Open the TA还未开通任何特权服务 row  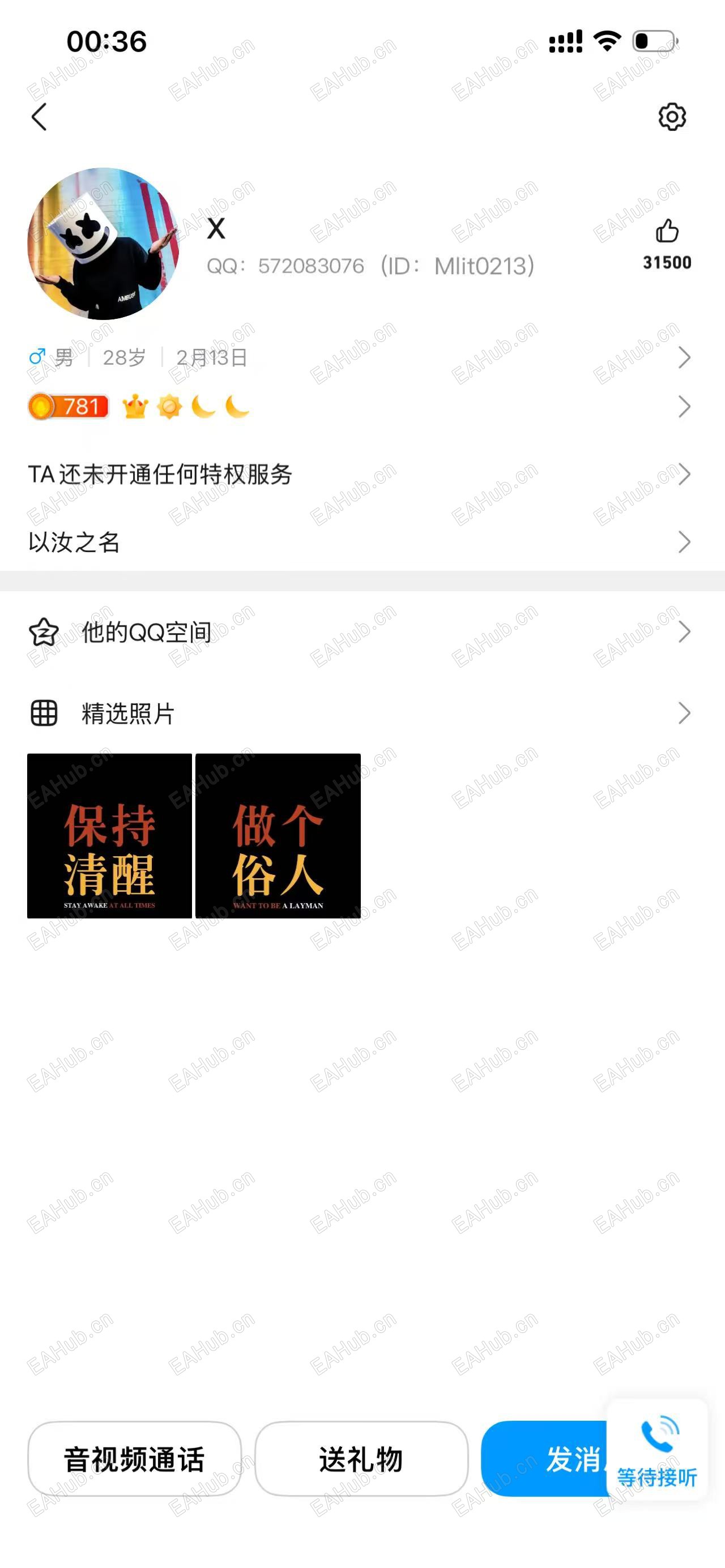coord(359,474)
